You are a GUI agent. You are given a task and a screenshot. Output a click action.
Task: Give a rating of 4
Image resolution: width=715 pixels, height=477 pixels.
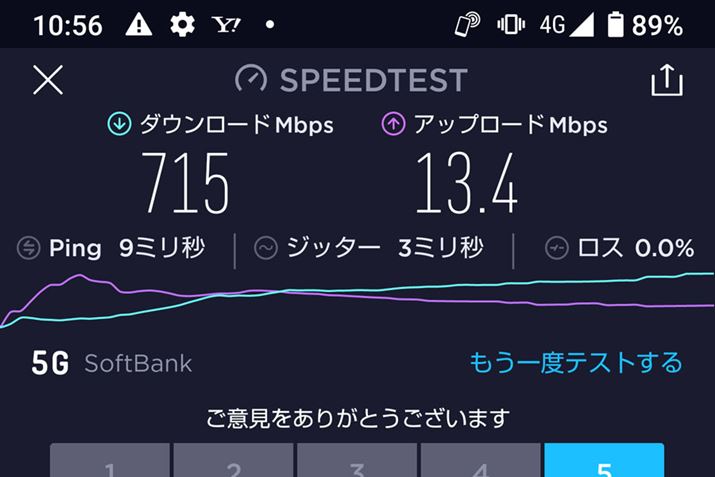[481, 464]
